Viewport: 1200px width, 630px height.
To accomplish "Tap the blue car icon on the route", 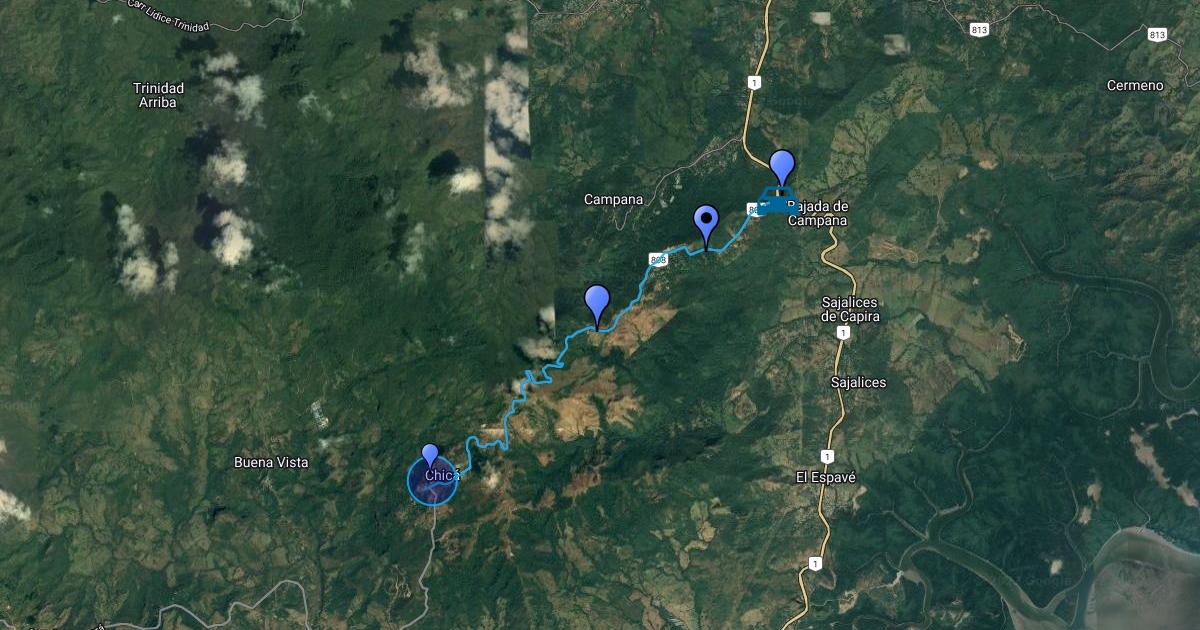I will coord(775,200).
